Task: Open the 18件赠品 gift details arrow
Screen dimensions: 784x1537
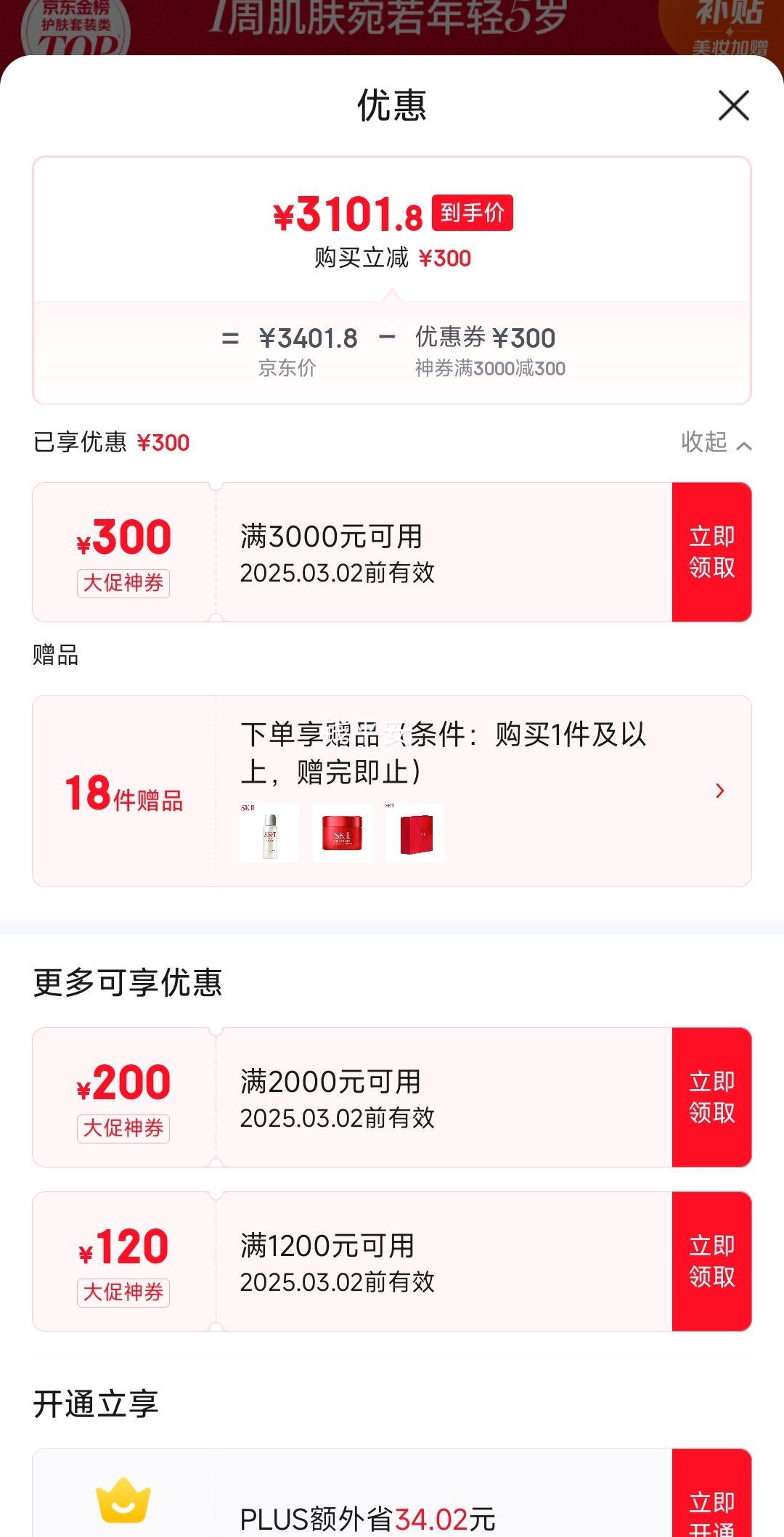Action: click(719, 791)
